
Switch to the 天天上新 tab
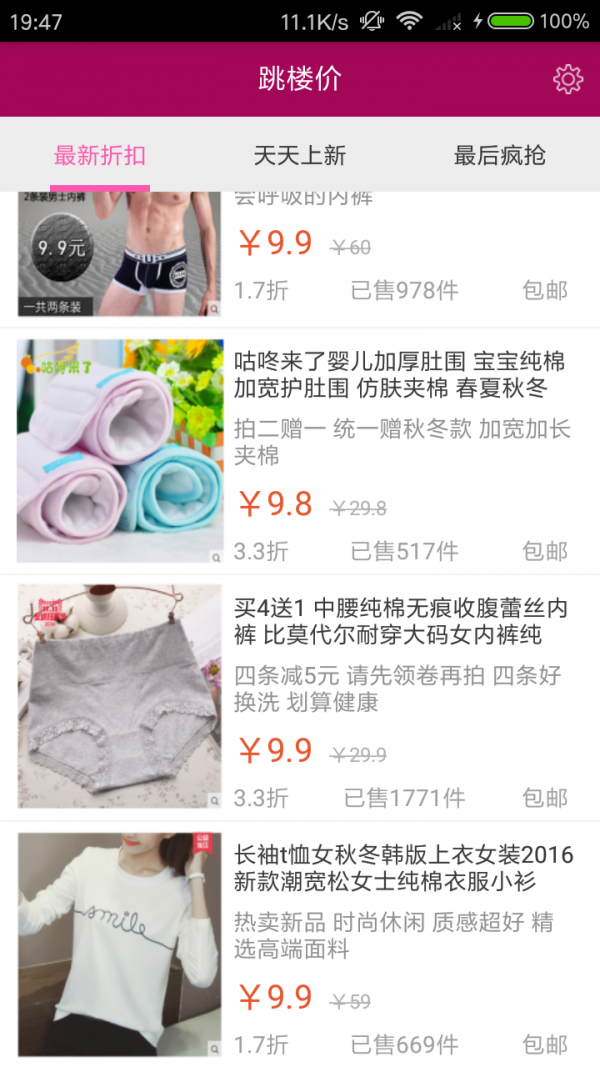coord(300,155)
